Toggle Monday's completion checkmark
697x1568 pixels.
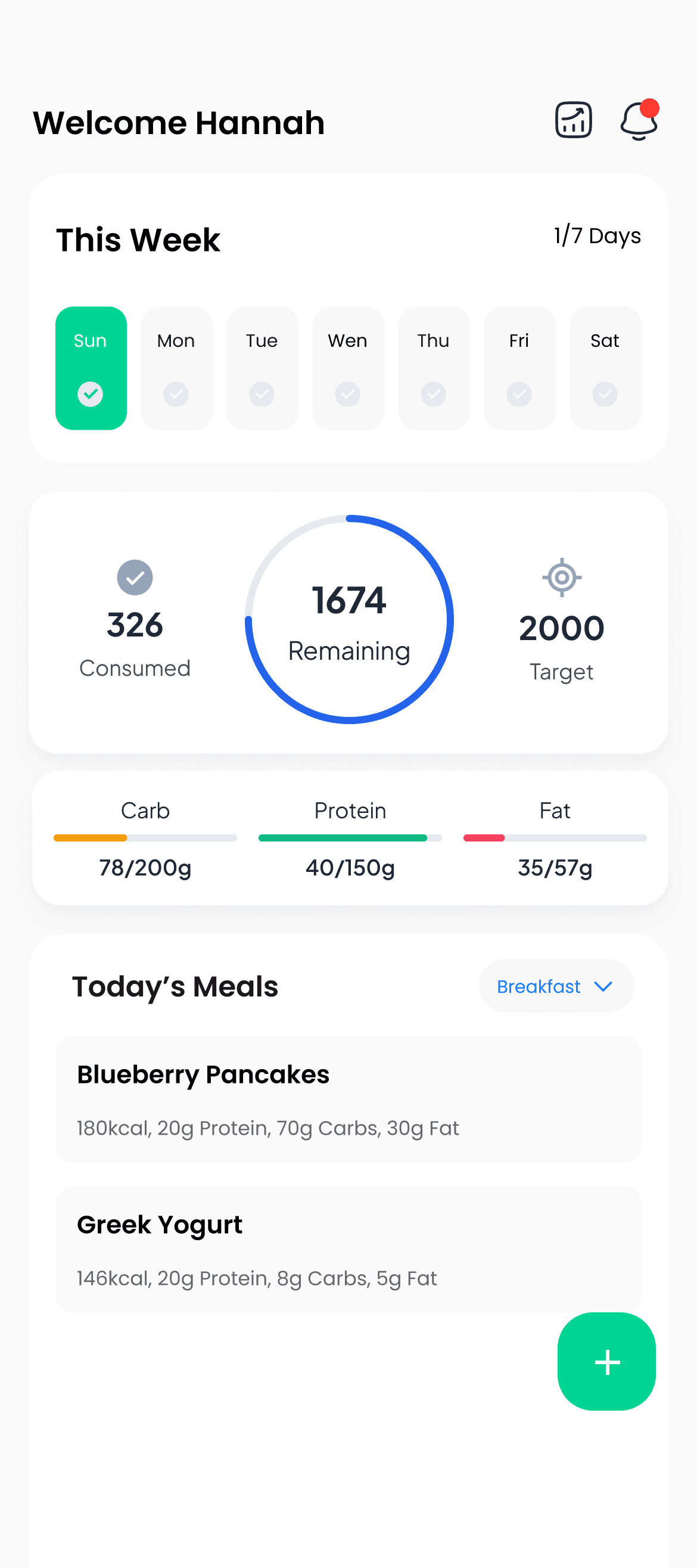pos(176,394)
